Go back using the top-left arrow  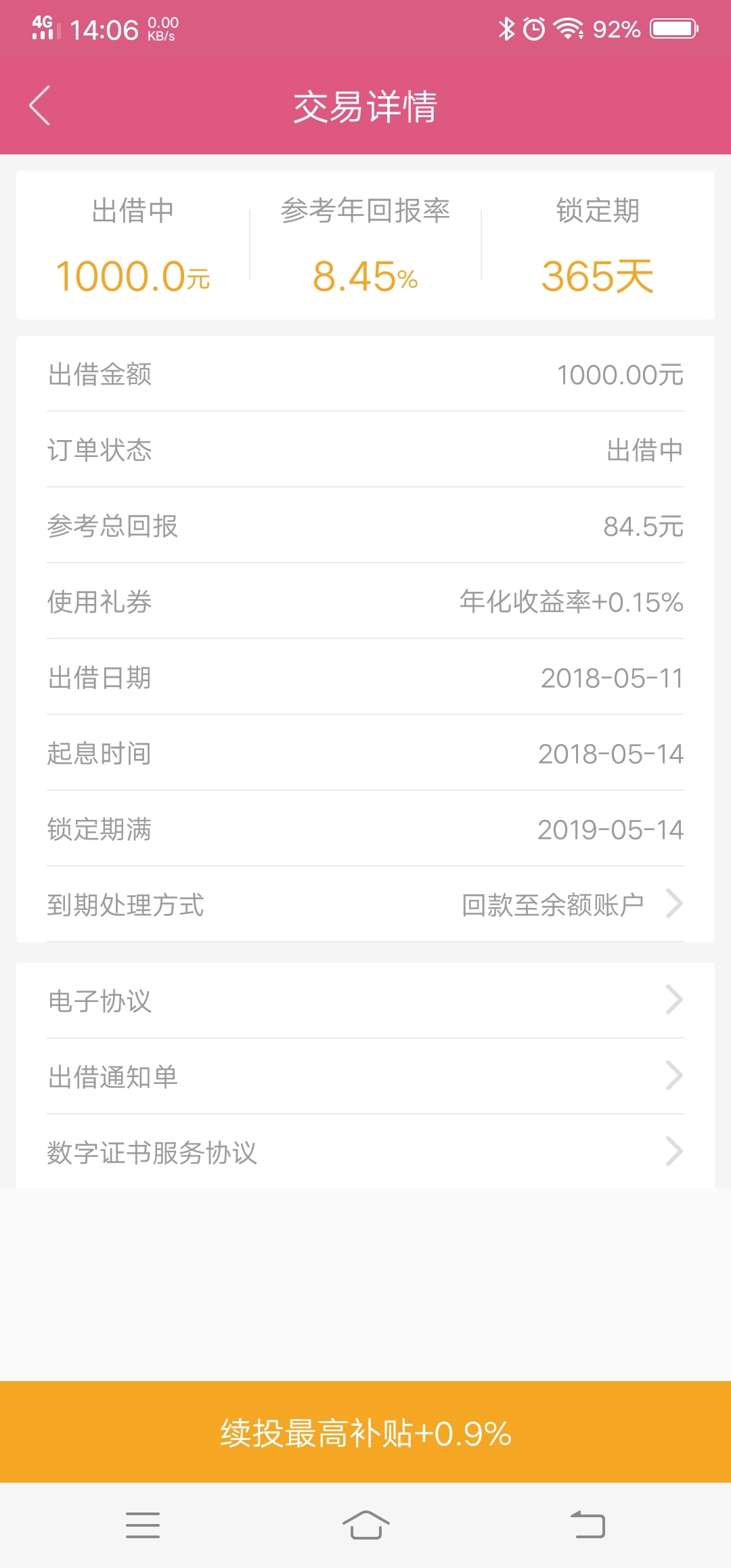[40, 106]
